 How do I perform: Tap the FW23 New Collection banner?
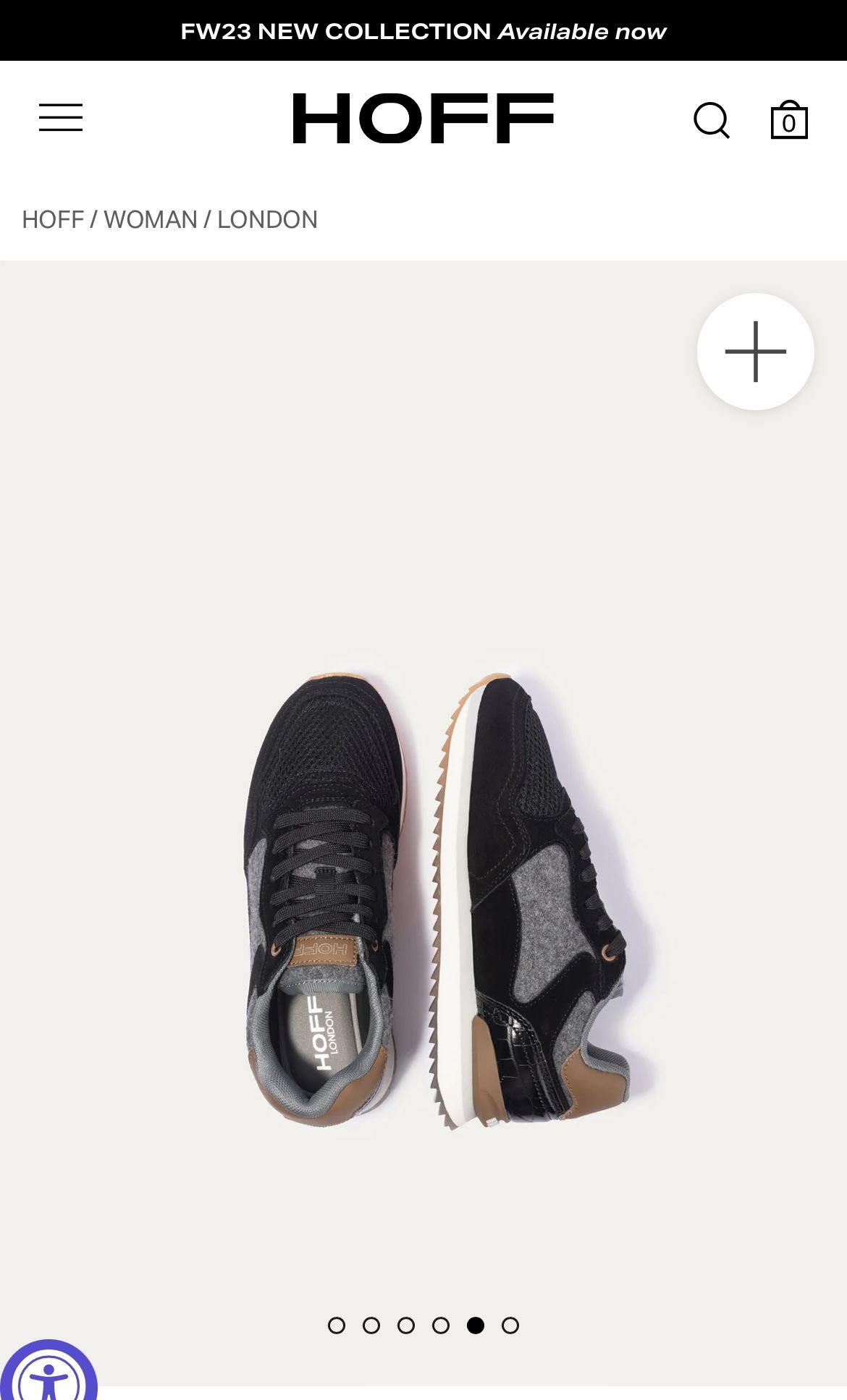(423, 30)
